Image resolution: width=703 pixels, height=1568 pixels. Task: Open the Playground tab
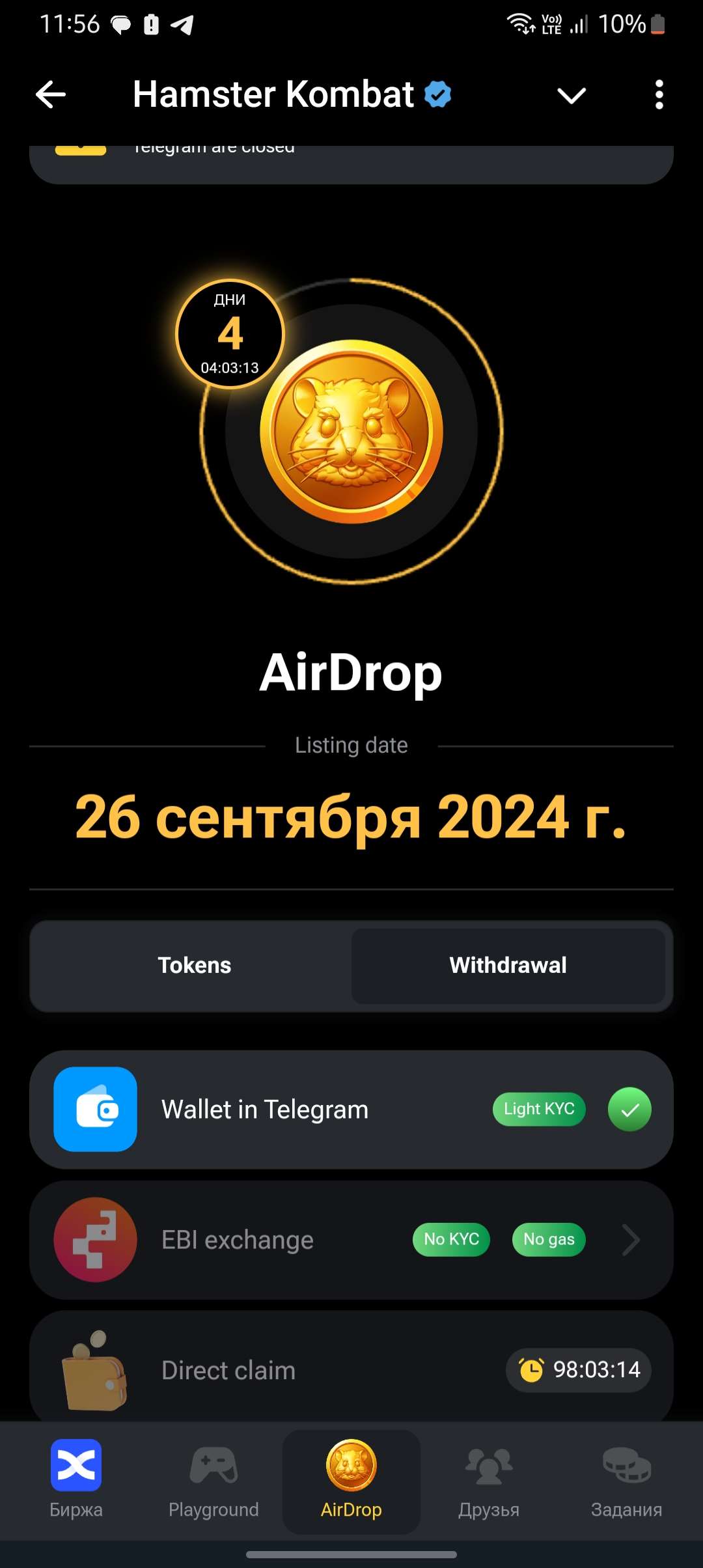point(214,1479)
